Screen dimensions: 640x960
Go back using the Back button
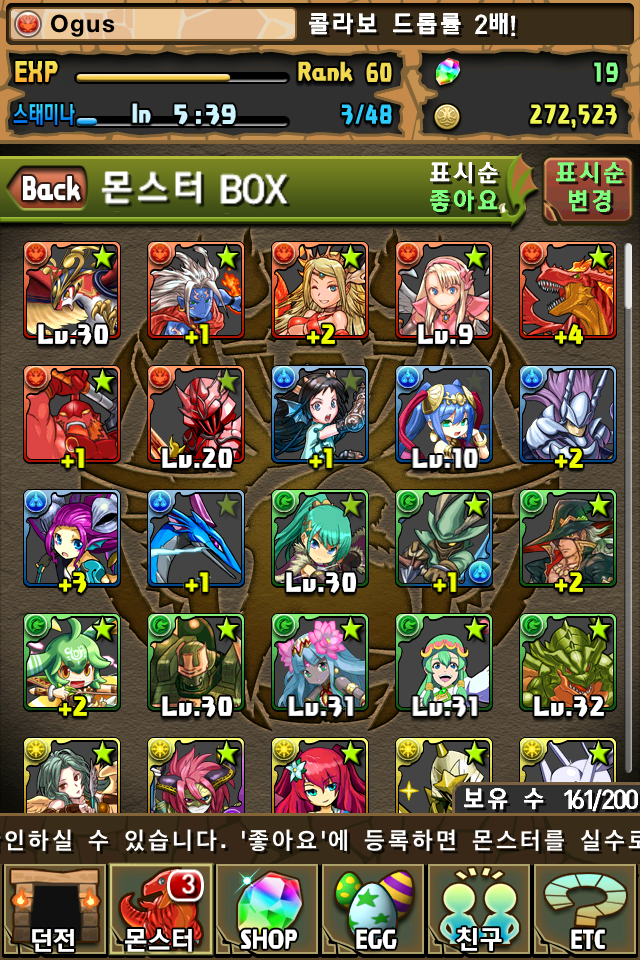(x=48, y=188)
